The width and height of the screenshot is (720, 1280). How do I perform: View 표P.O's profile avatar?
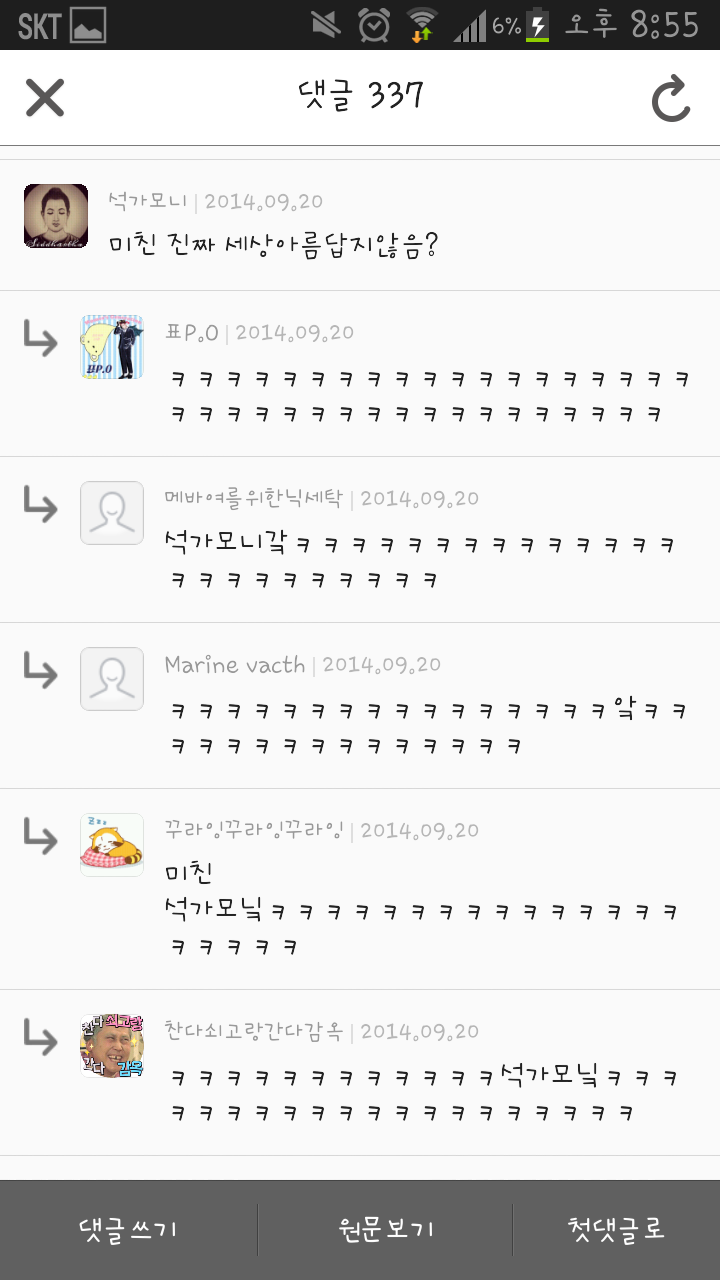click(112, 347)
